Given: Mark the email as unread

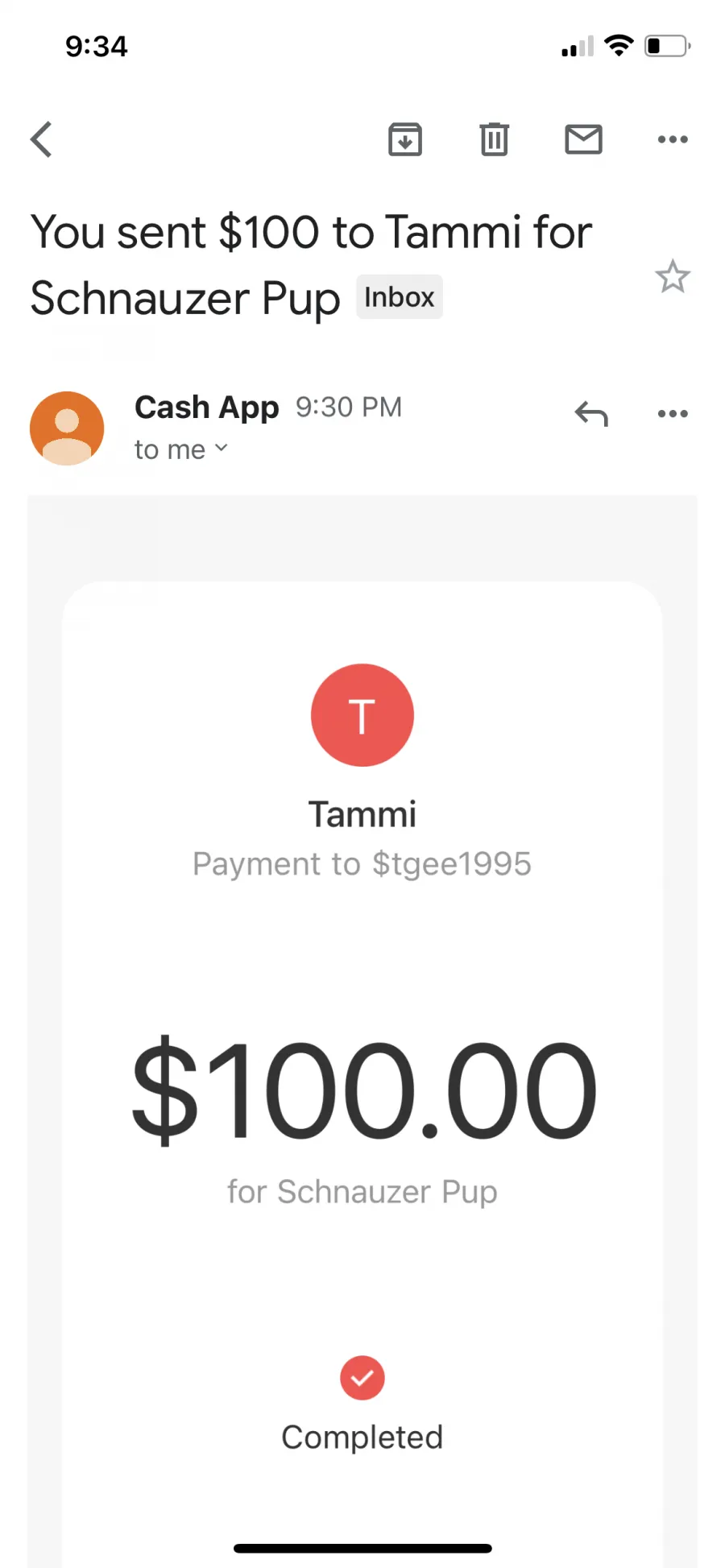Looking at the screenshot, I should coord(584,139).
